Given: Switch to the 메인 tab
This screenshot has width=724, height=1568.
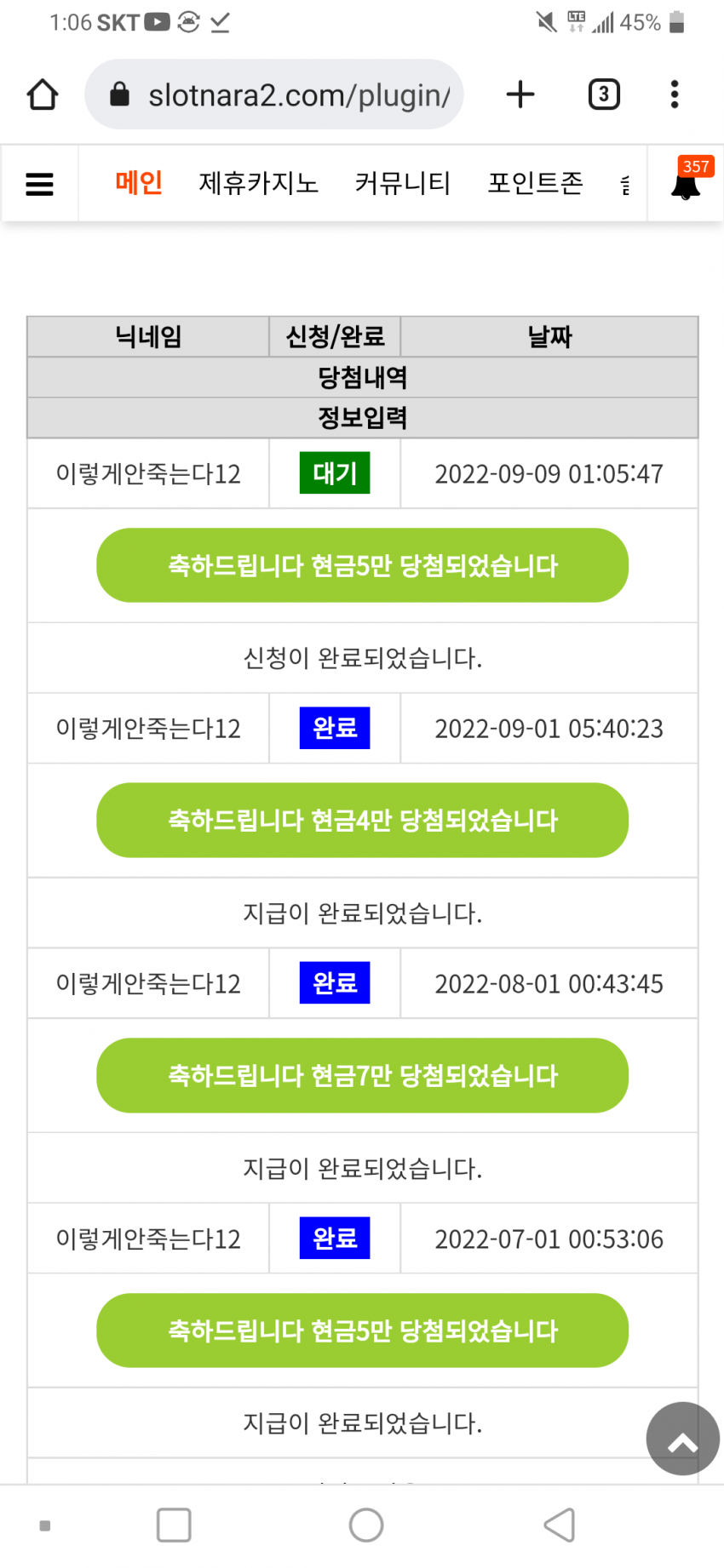Looking at the screenshot, I should [x=139, y=183].
